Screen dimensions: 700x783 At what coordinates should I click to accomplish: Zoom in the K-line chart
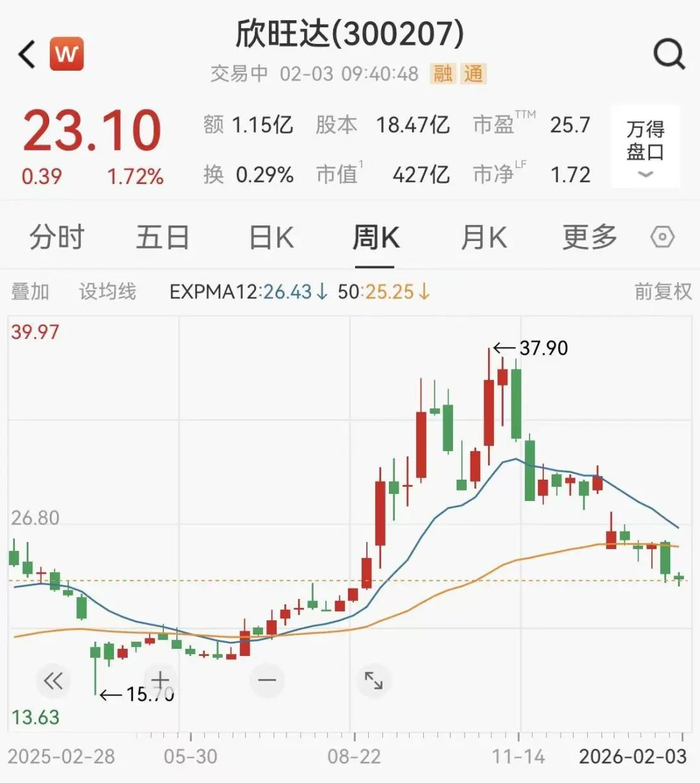[160, 681]
